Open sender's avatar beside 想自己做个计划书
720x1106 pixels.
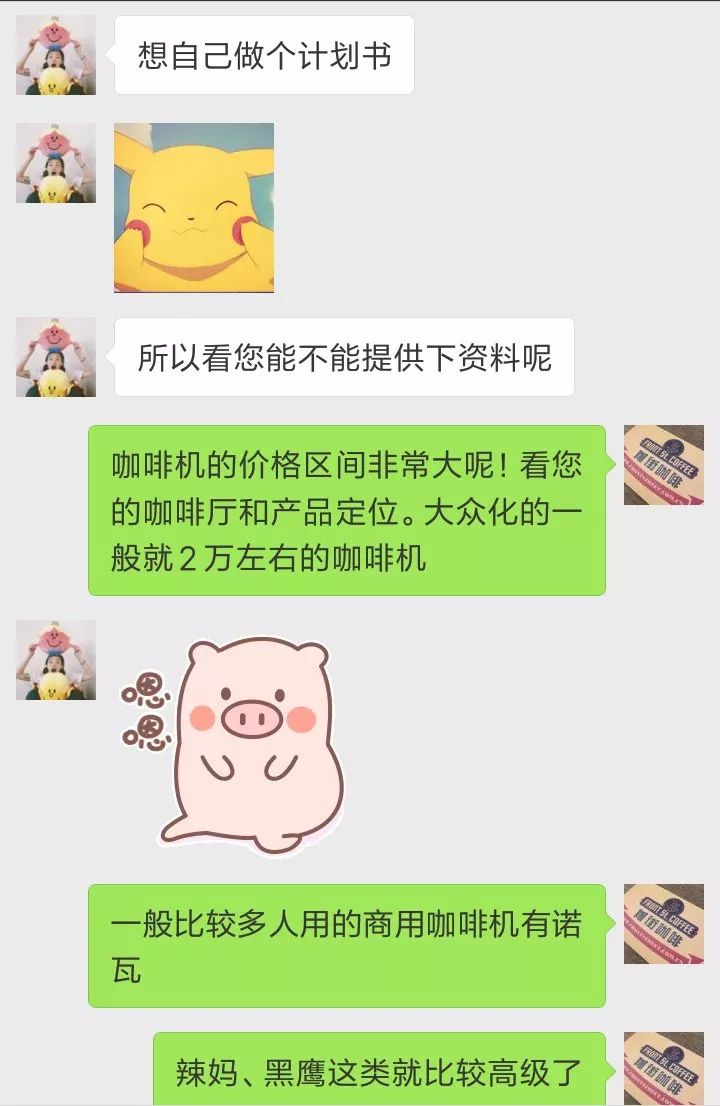[56, 55]
